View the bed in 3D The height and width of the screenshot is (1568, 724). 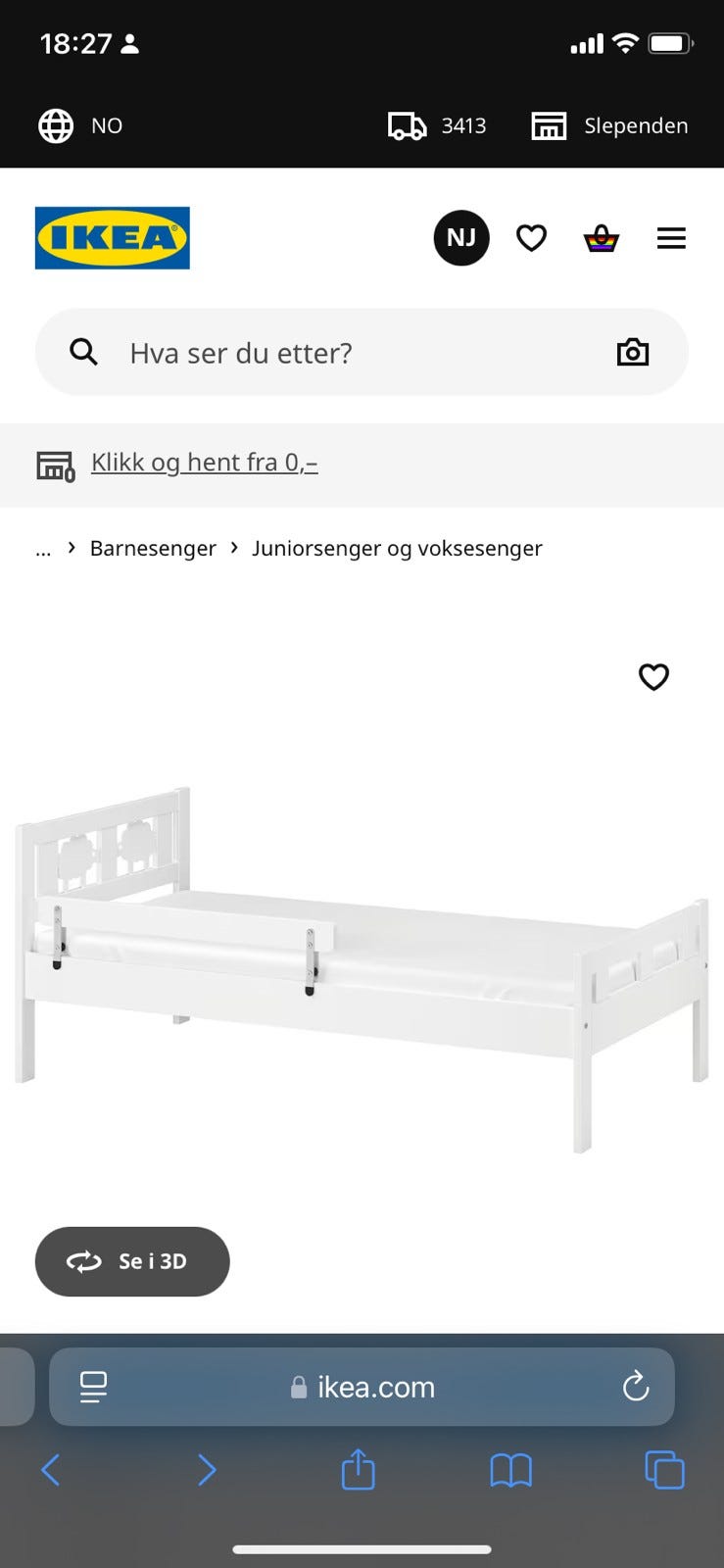pos(132,1261)
